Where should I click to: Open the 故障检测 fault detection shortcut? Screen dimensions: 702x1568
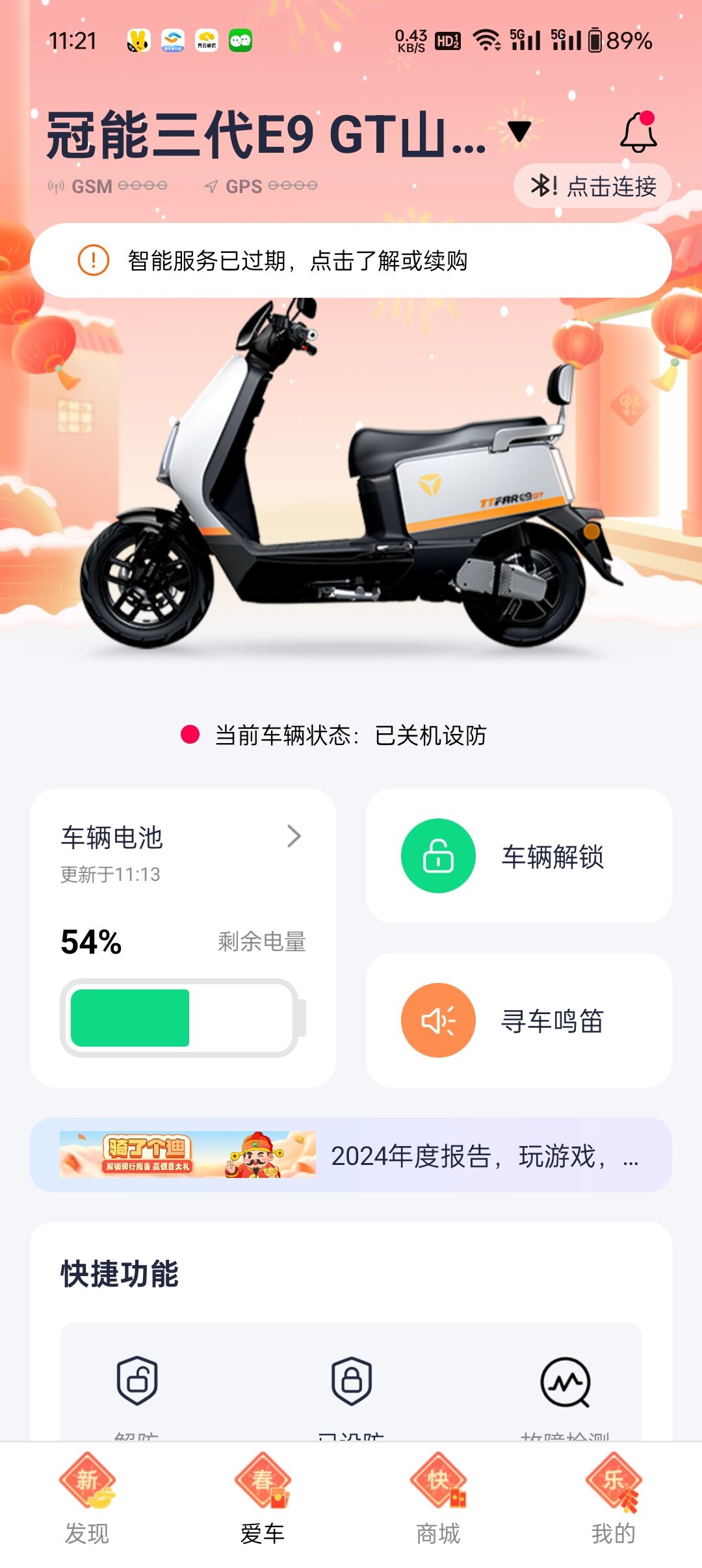[565, 1382]
